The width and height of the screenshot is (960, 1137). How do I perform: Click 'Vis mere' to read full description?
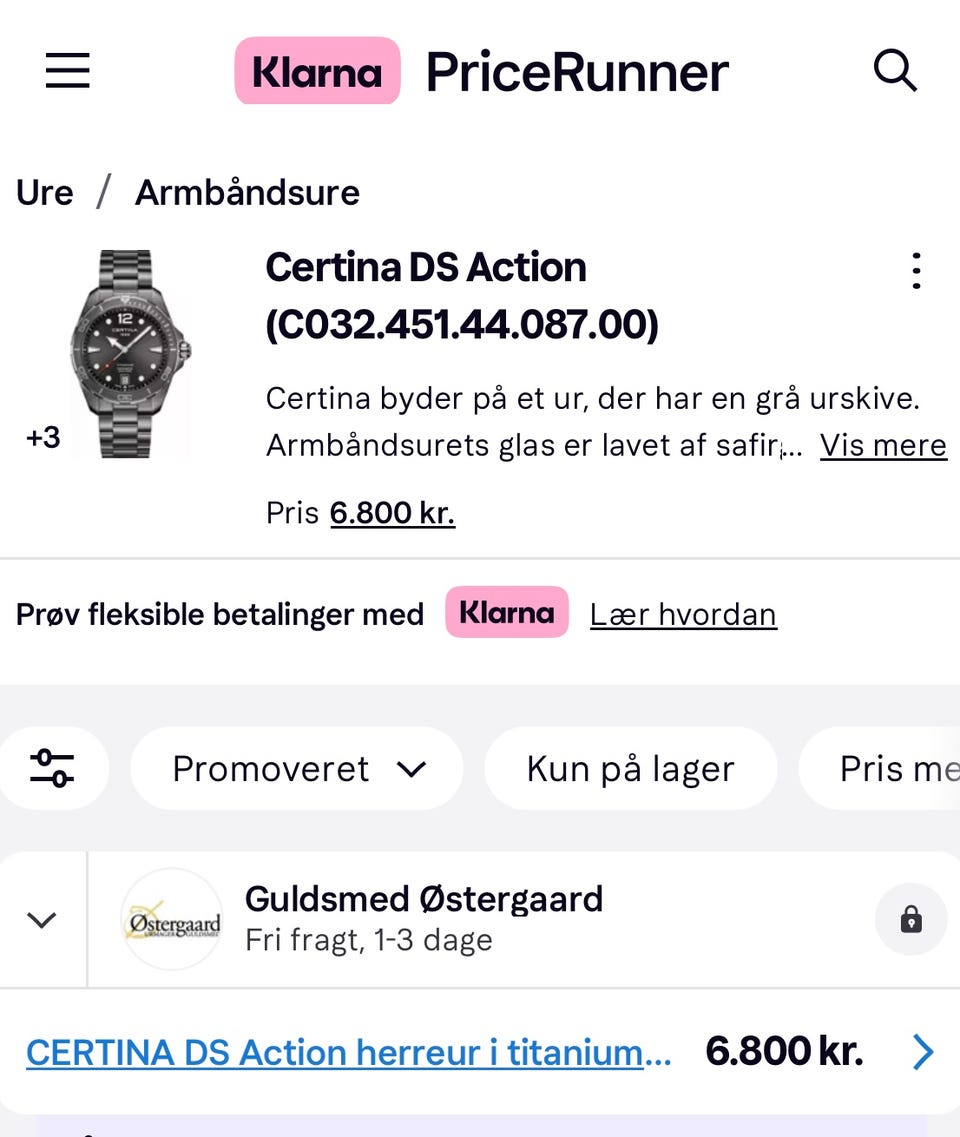(x=884, y=445)
